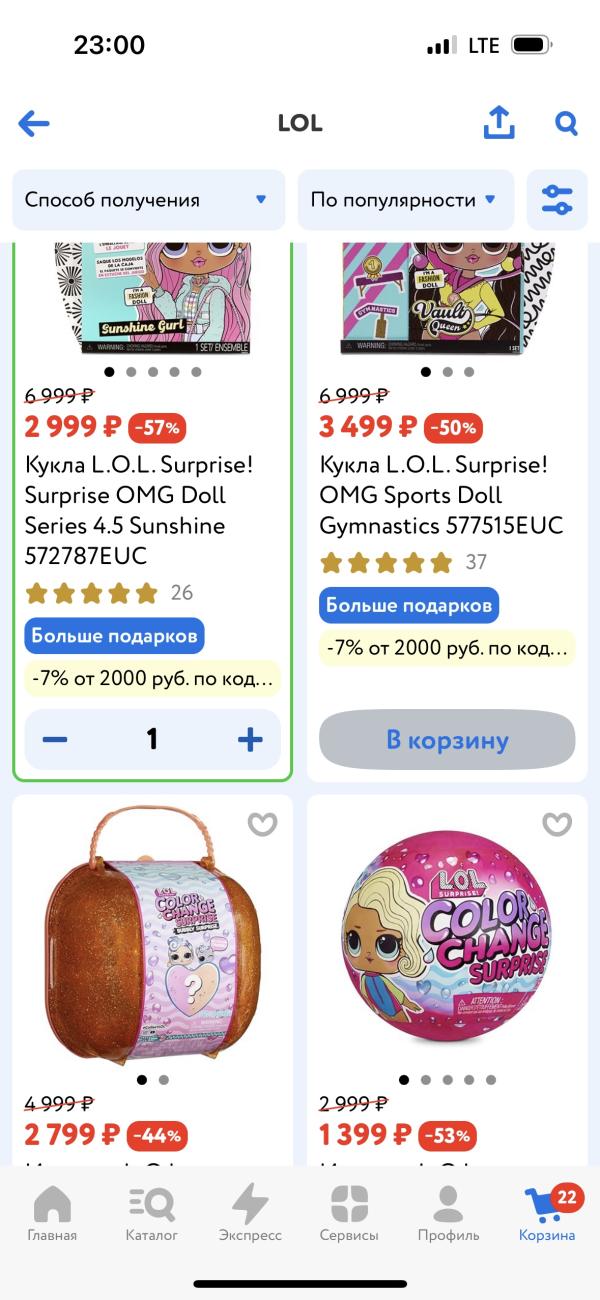Switch to the Сервисы tab

click(x=349, y=1213)
